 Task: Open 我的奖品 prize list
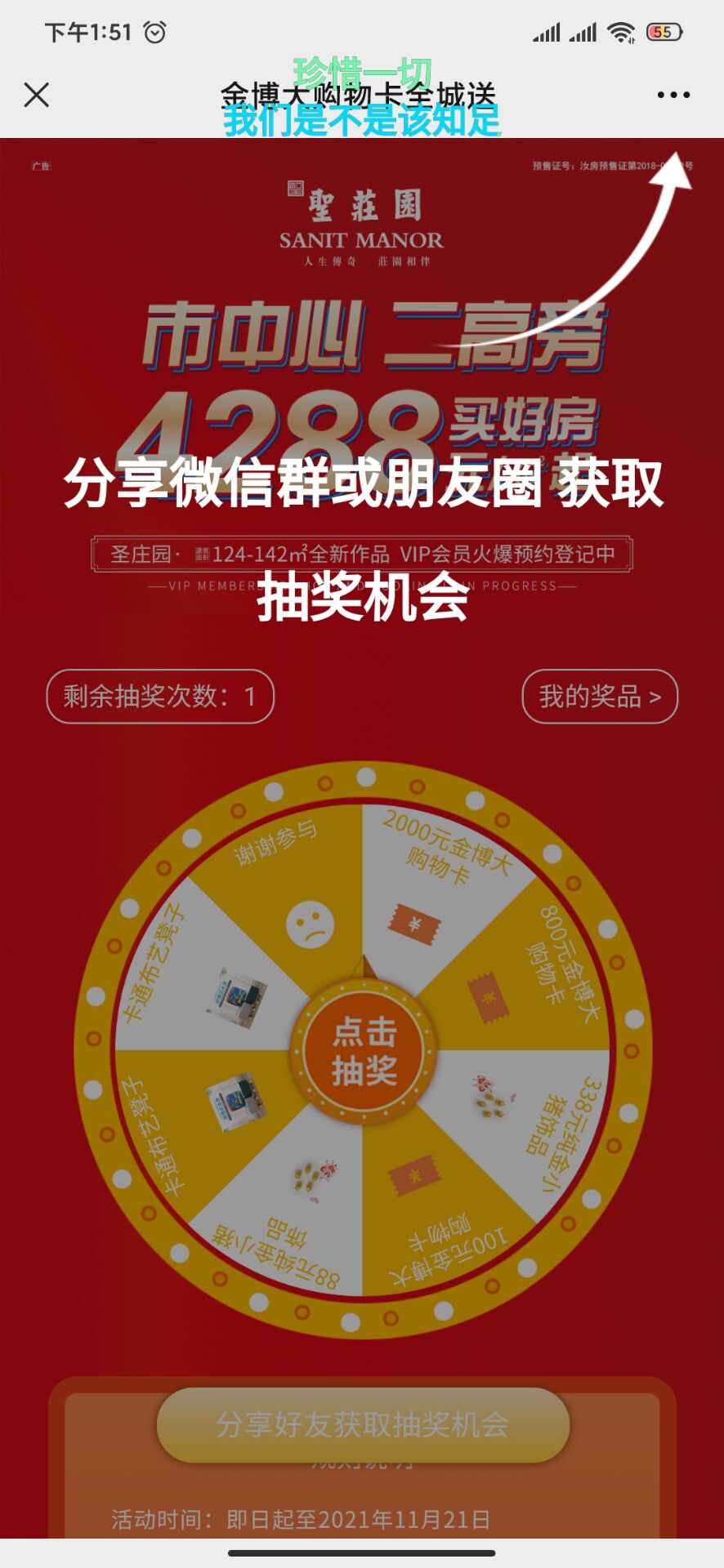coord(599,697)
